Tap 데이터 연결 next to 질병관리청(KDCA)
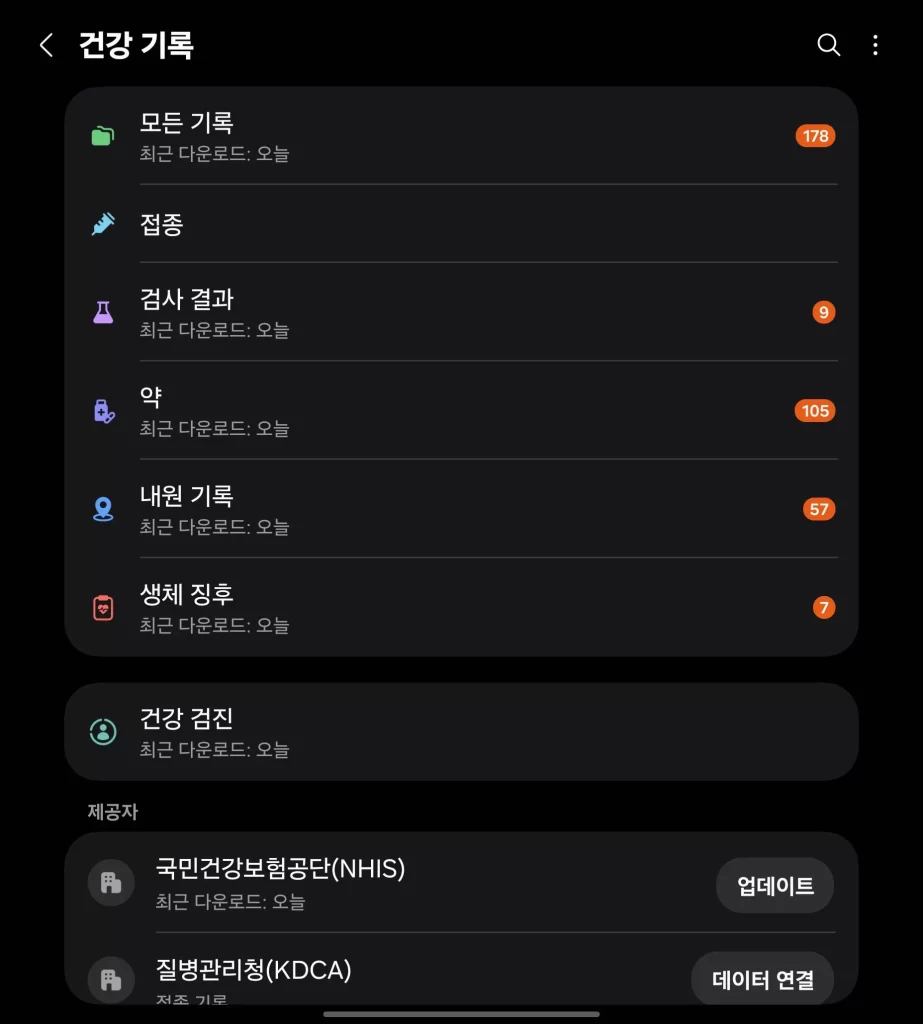The width and height of the screenshot is (923, 1024). click(x=762, y=980)
